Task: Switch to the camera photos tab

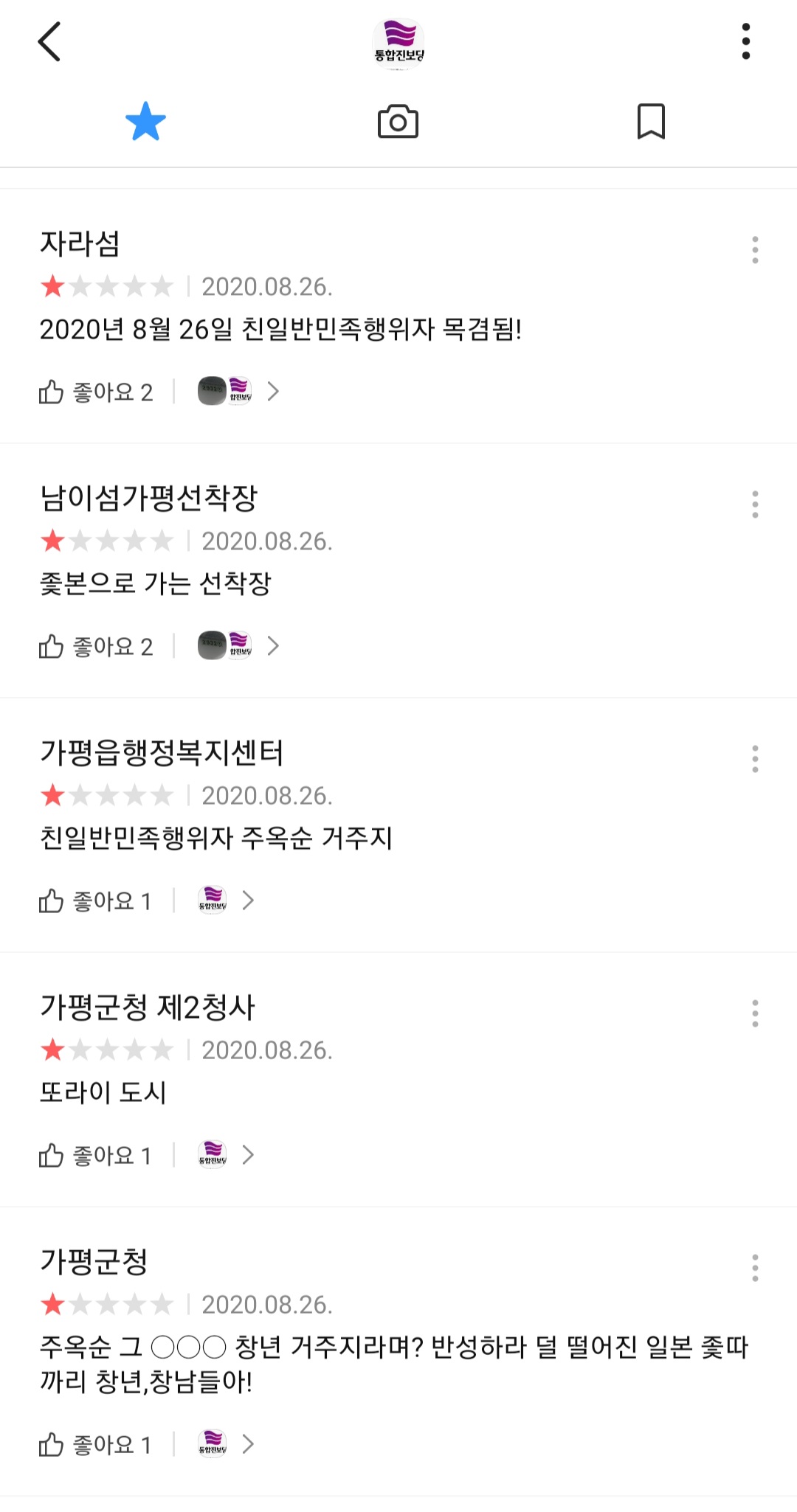Action: pos(398,122)
